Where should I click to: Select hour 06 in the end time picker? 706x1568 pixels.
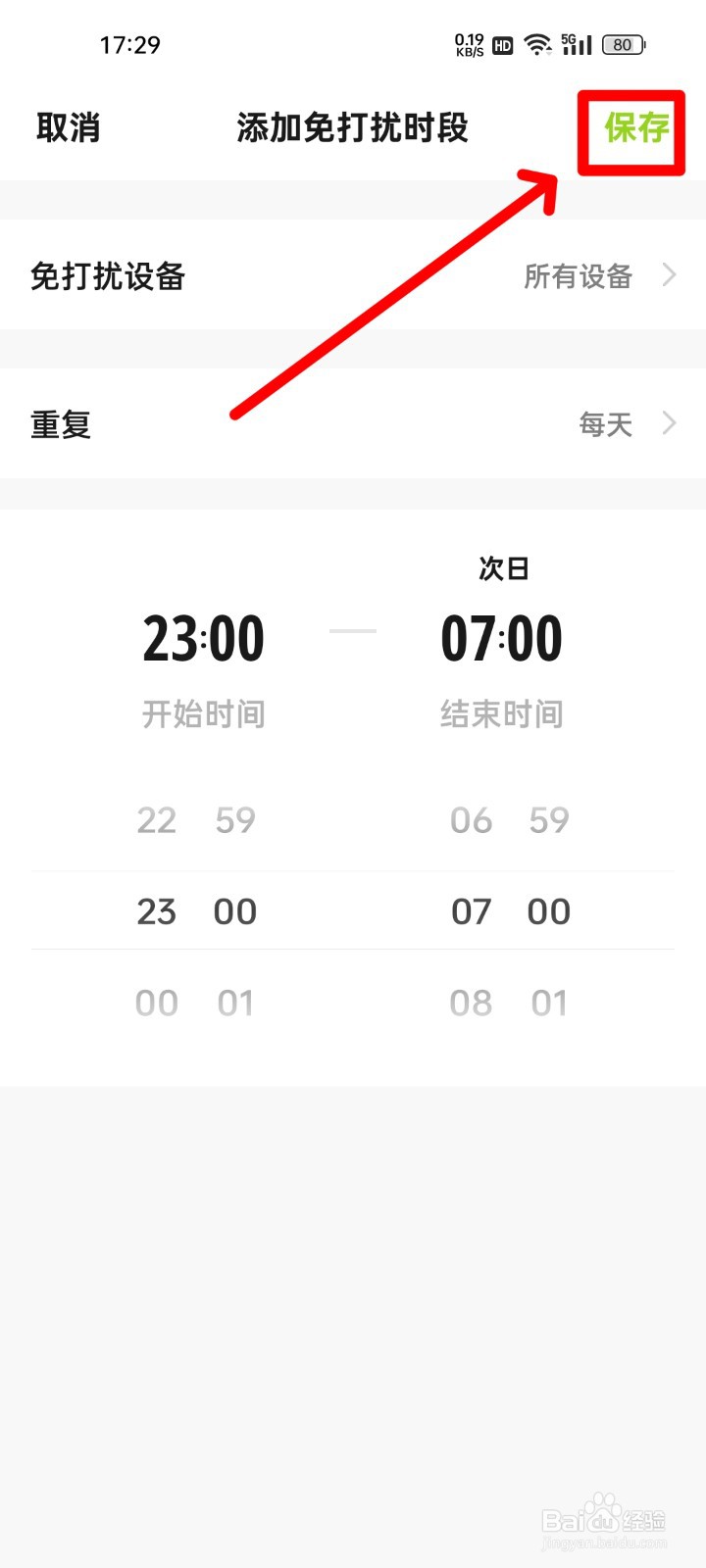(472, 820)
